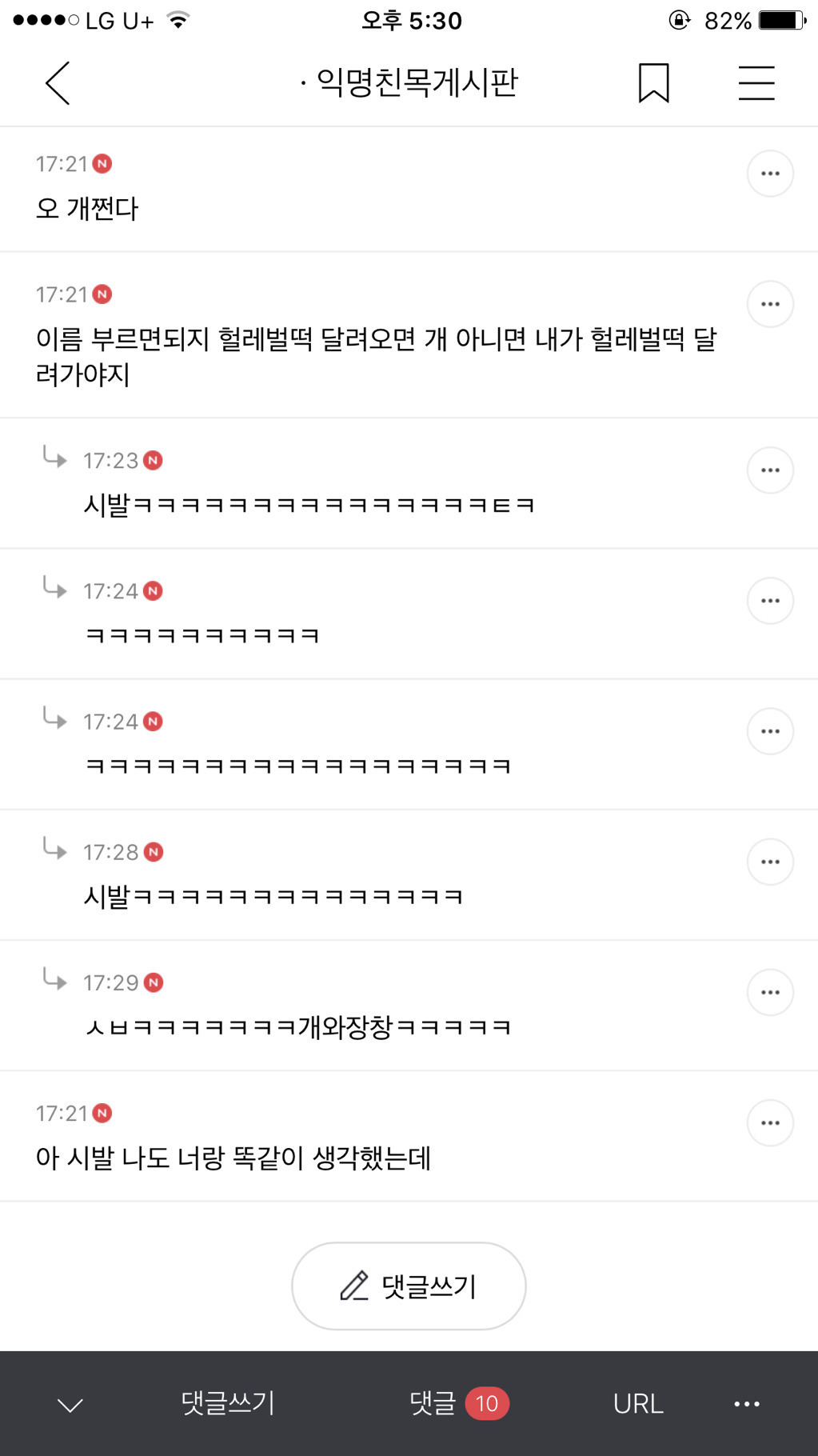Open more options in the bottom toolbar
Viewport: 818px width, 1456px height.
(x=747, y=1403)
